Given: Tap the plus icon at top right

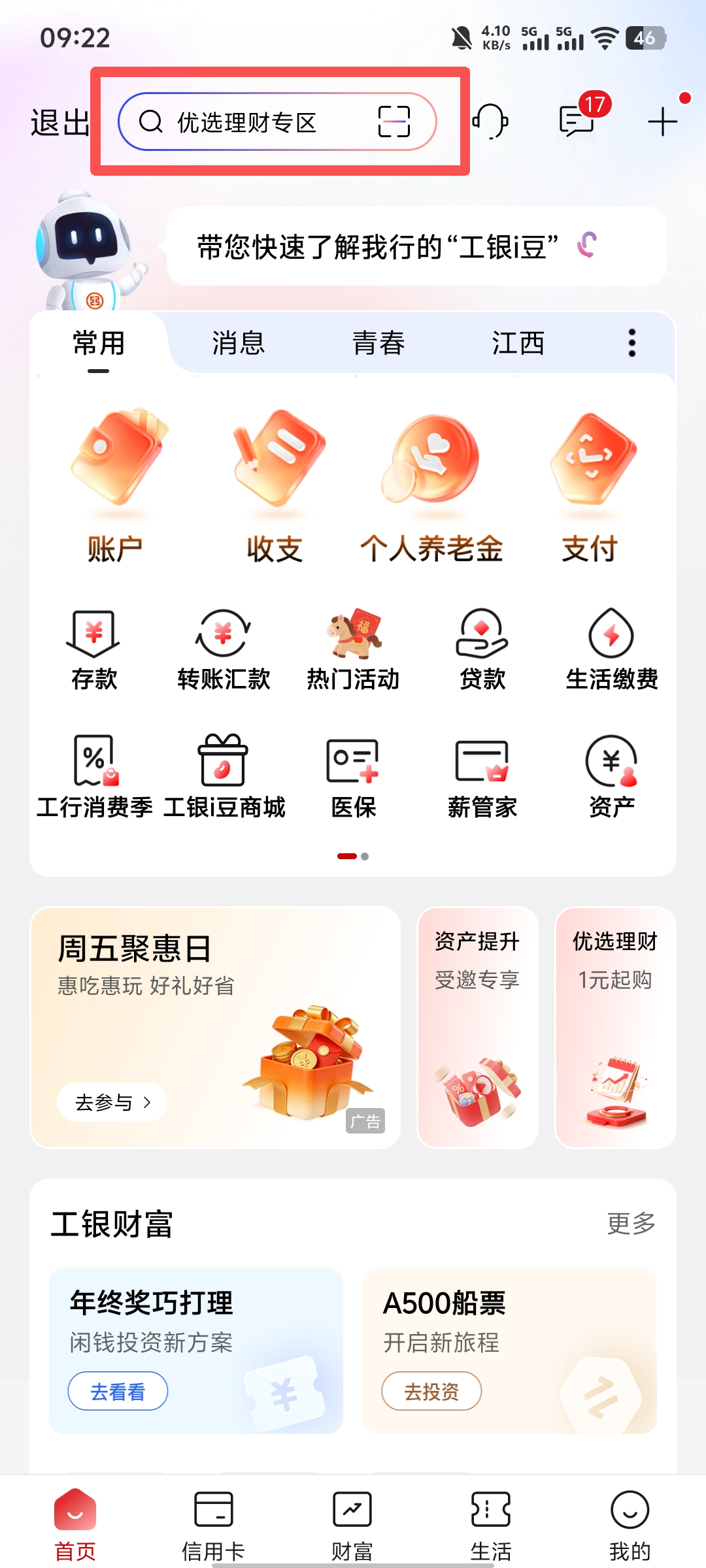Looking at the screenshot, I should coord(662,122).
